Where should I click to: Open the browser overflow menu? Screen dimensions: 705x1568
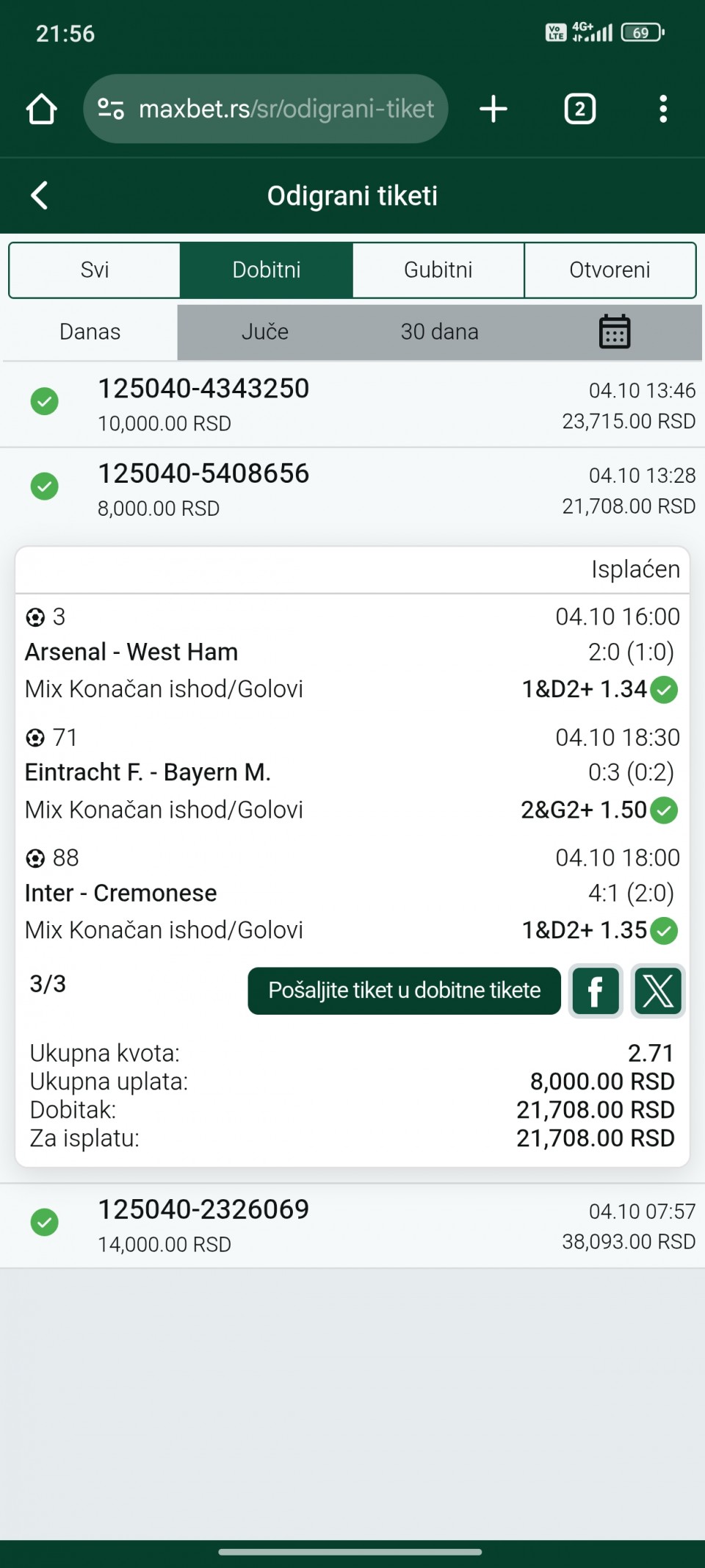pyautogui.click(x=663, y=109)
